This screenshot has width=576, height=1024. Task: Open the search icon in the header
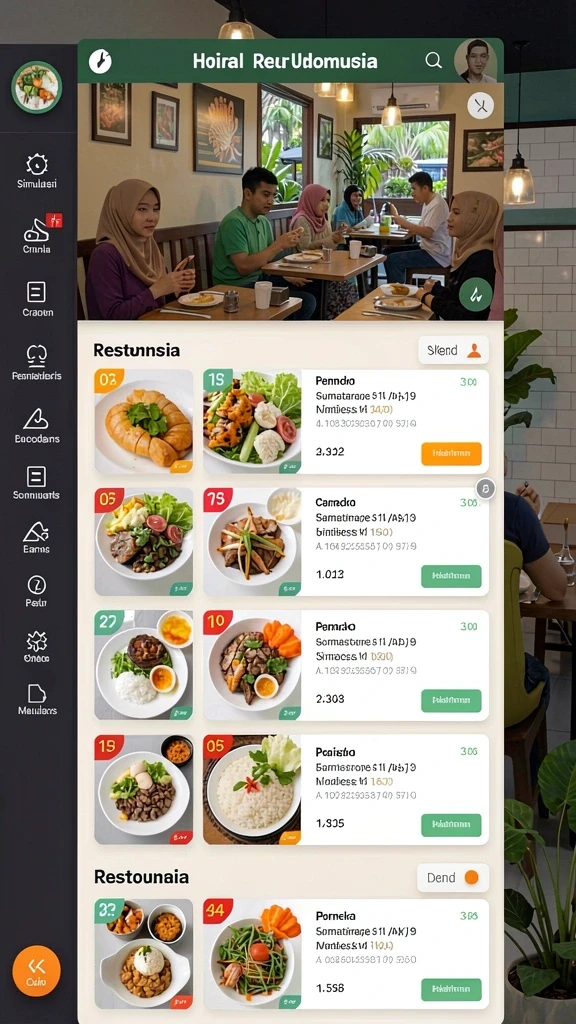pyautogui.click(x=434, y=60)
